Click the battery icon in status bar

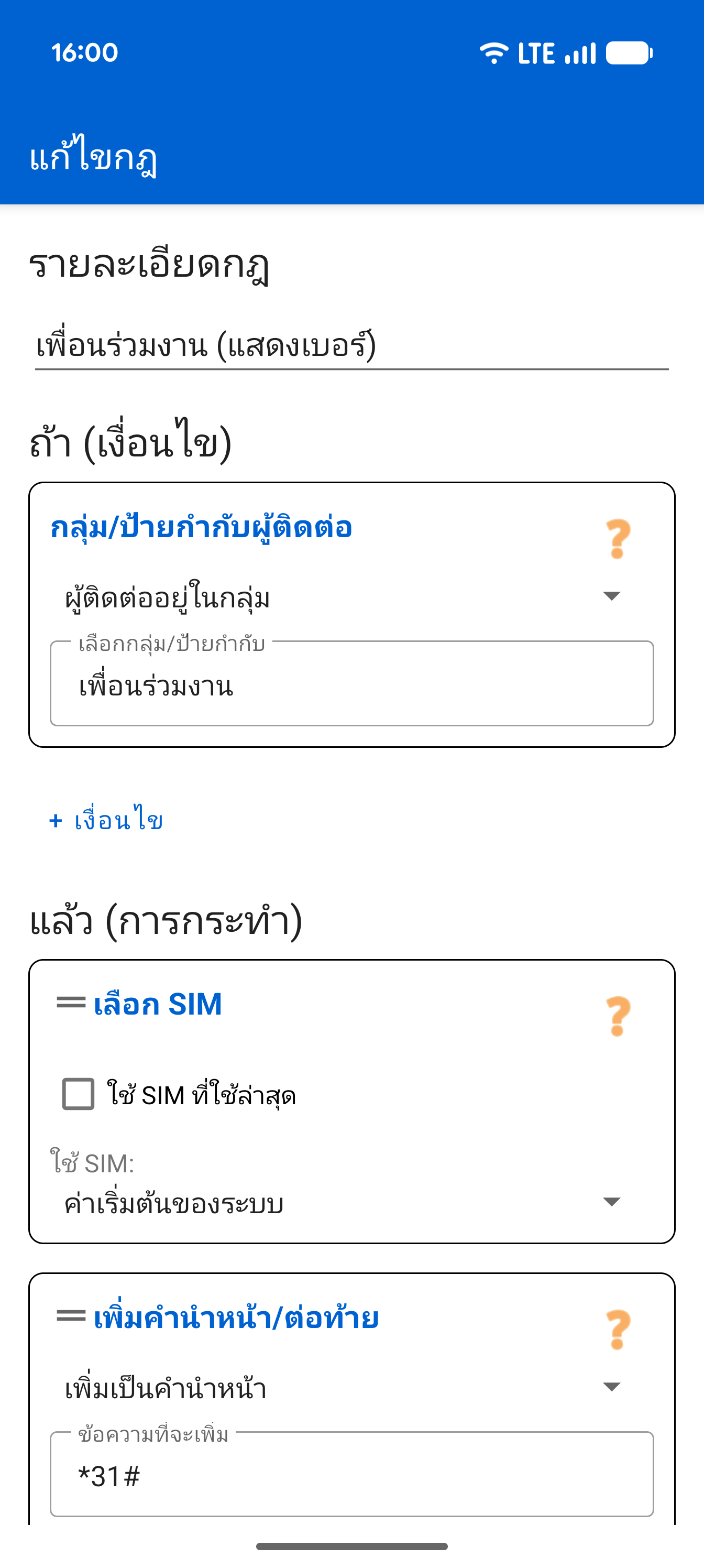point(629,53)
